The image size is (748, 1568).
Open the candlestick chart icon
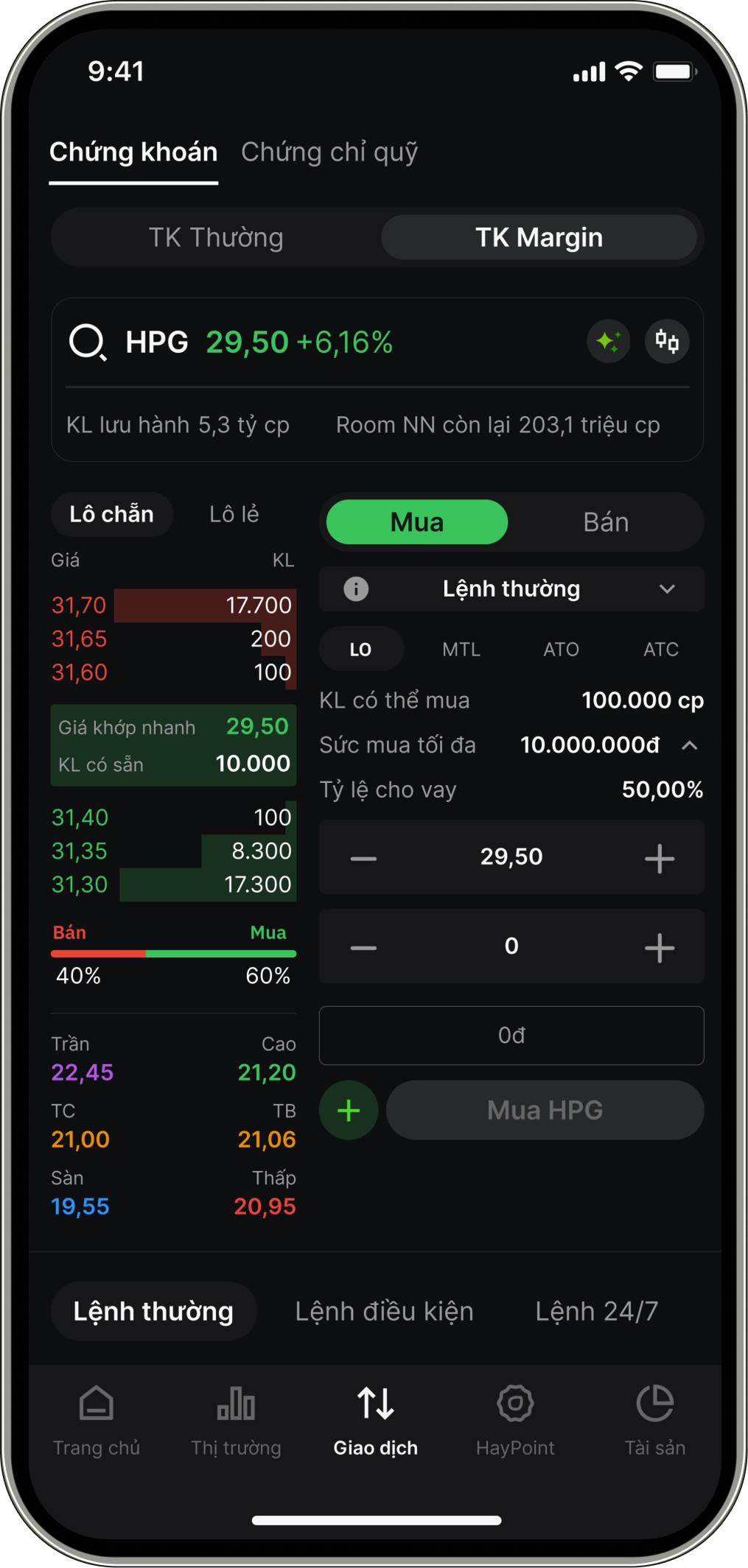click(667, 342)
